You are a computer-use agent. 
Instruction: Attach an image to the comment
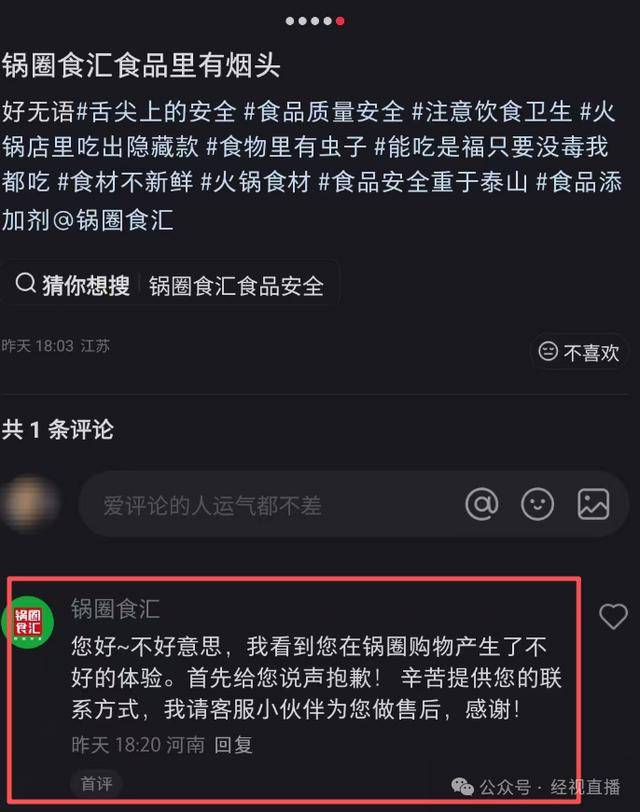pyautogui.click(x=593, y=504)
